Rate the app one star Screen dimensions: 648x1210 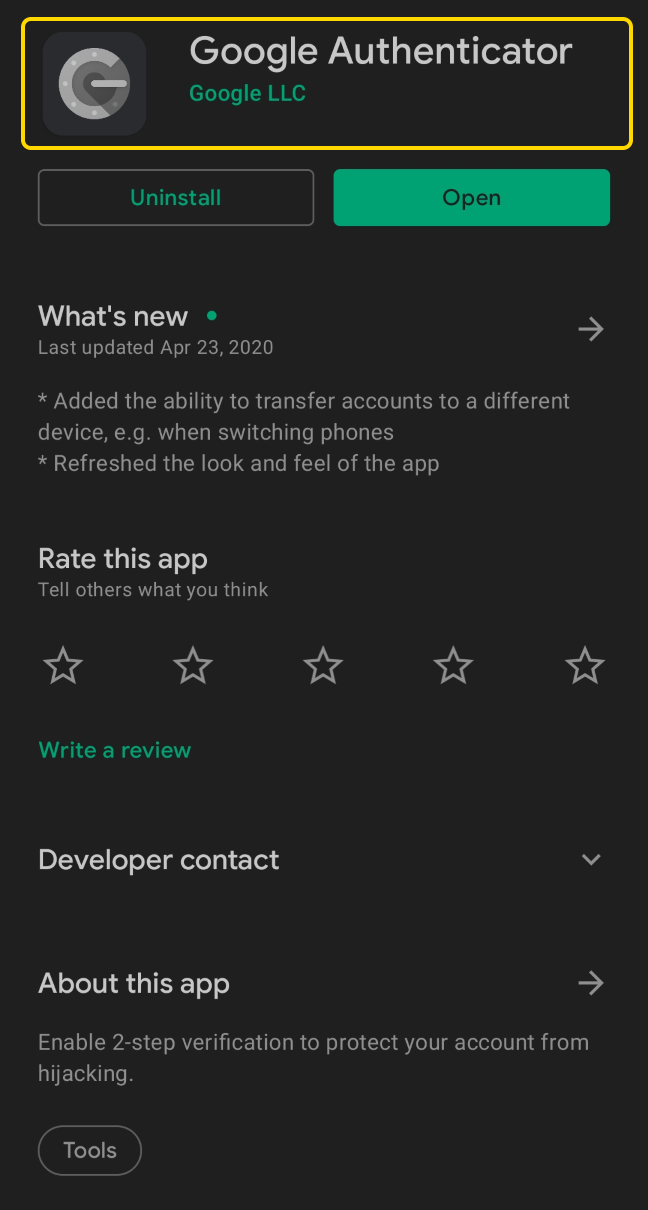tap(63, 665)
